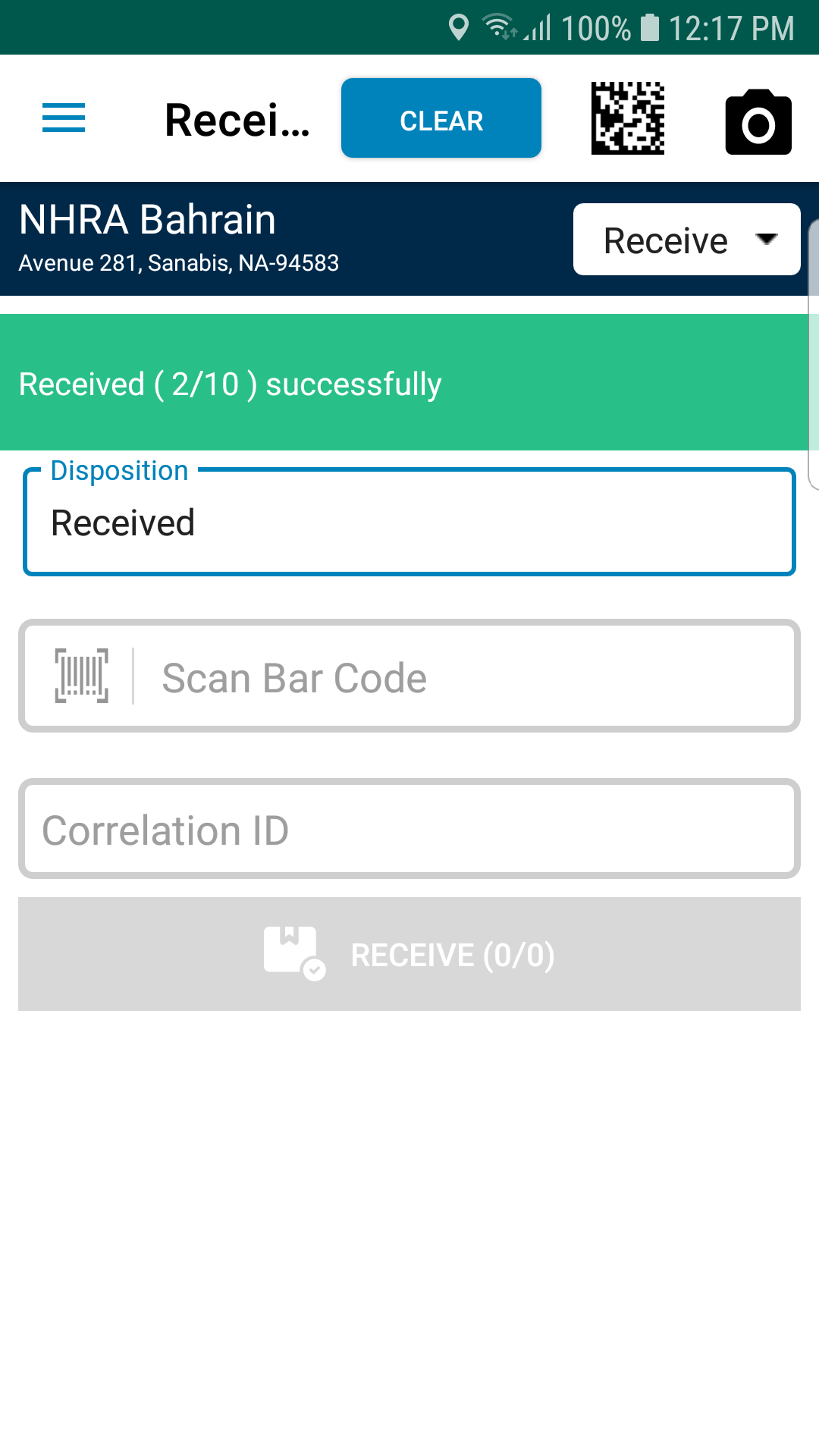The image size is (819, 1456).
Task: Open the camera icon
Action: pyautogui.click(x=758, y=122)
